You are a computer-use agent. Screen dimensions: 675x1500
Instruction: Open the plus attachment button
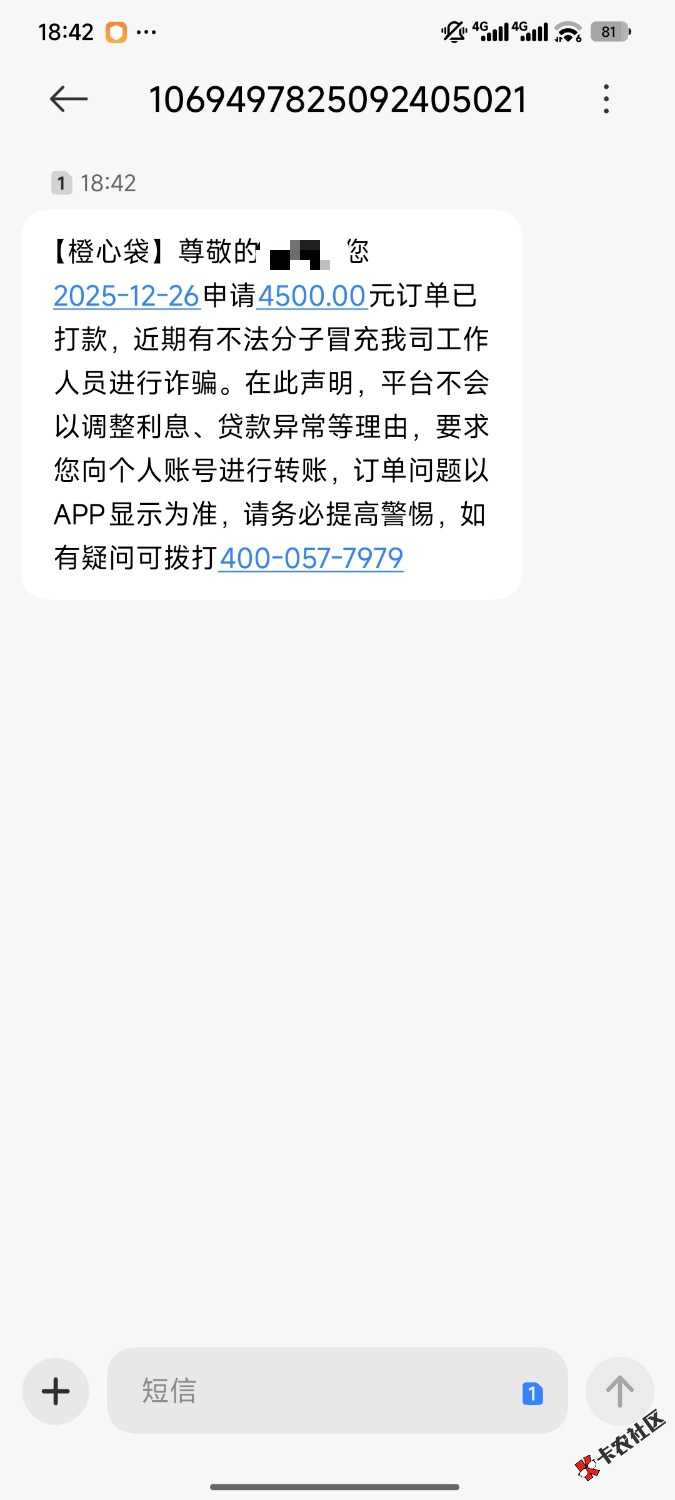pos(56,1391)
